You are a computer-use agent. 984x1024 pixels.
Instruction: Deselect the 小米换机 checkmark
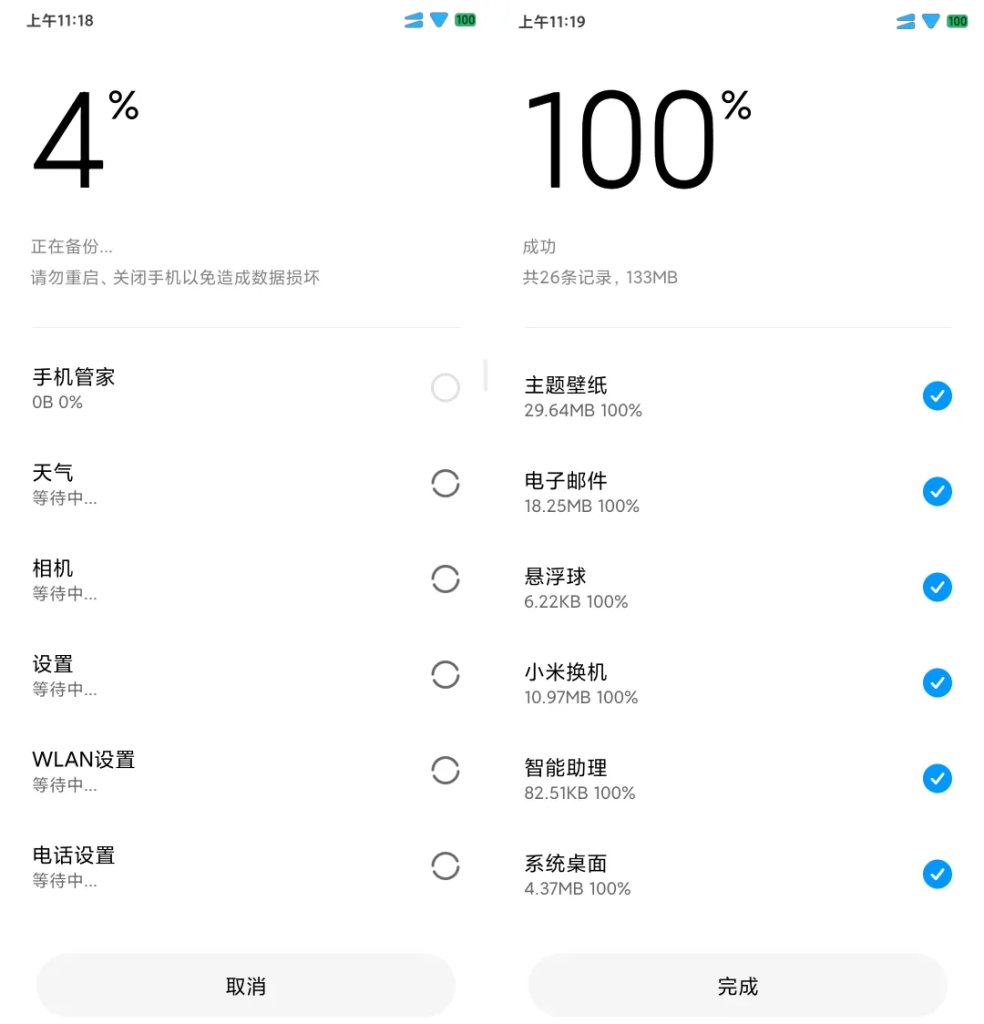pos(937,683)
